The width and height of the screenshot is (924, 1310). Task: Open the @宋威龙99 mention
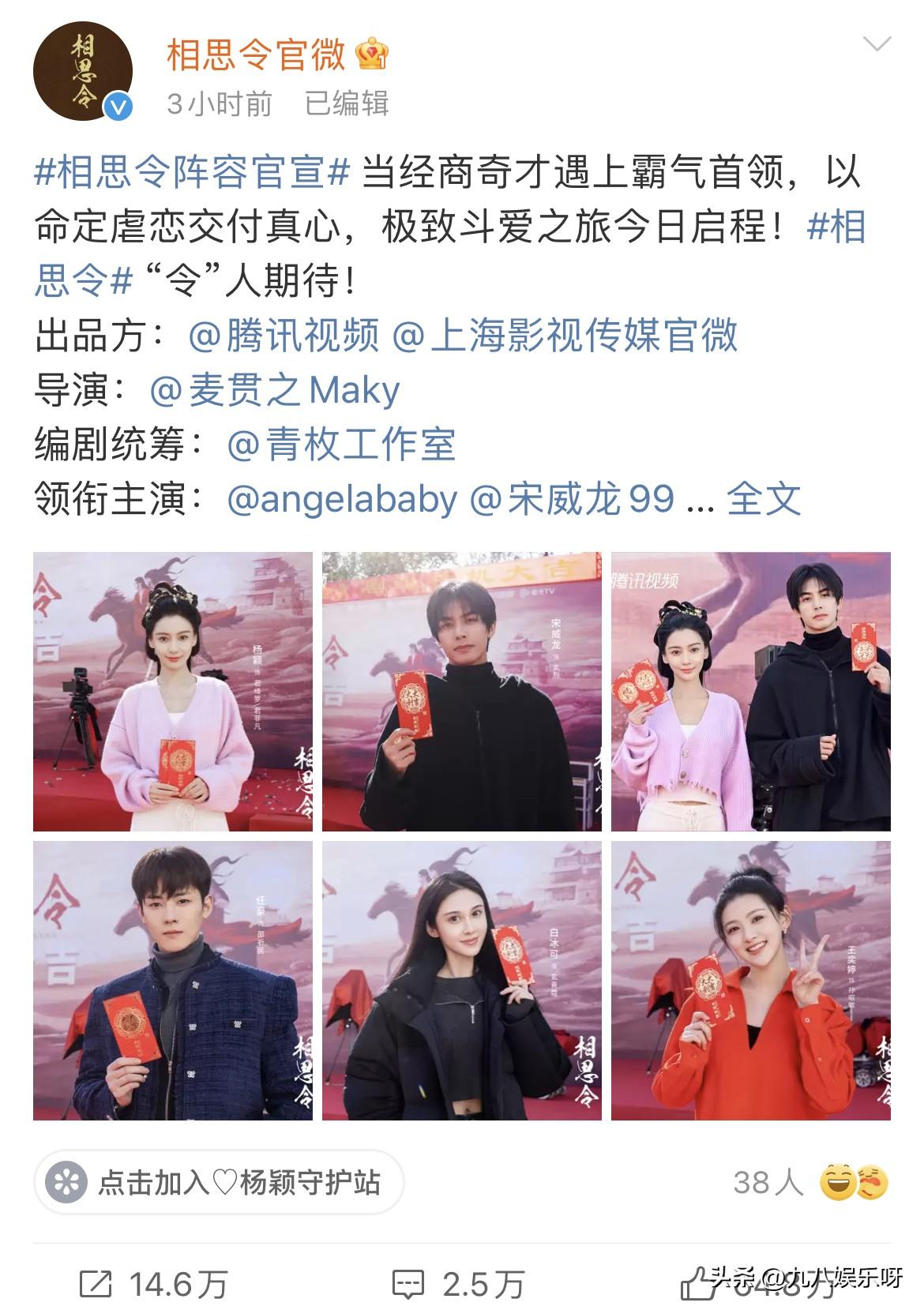572,499
